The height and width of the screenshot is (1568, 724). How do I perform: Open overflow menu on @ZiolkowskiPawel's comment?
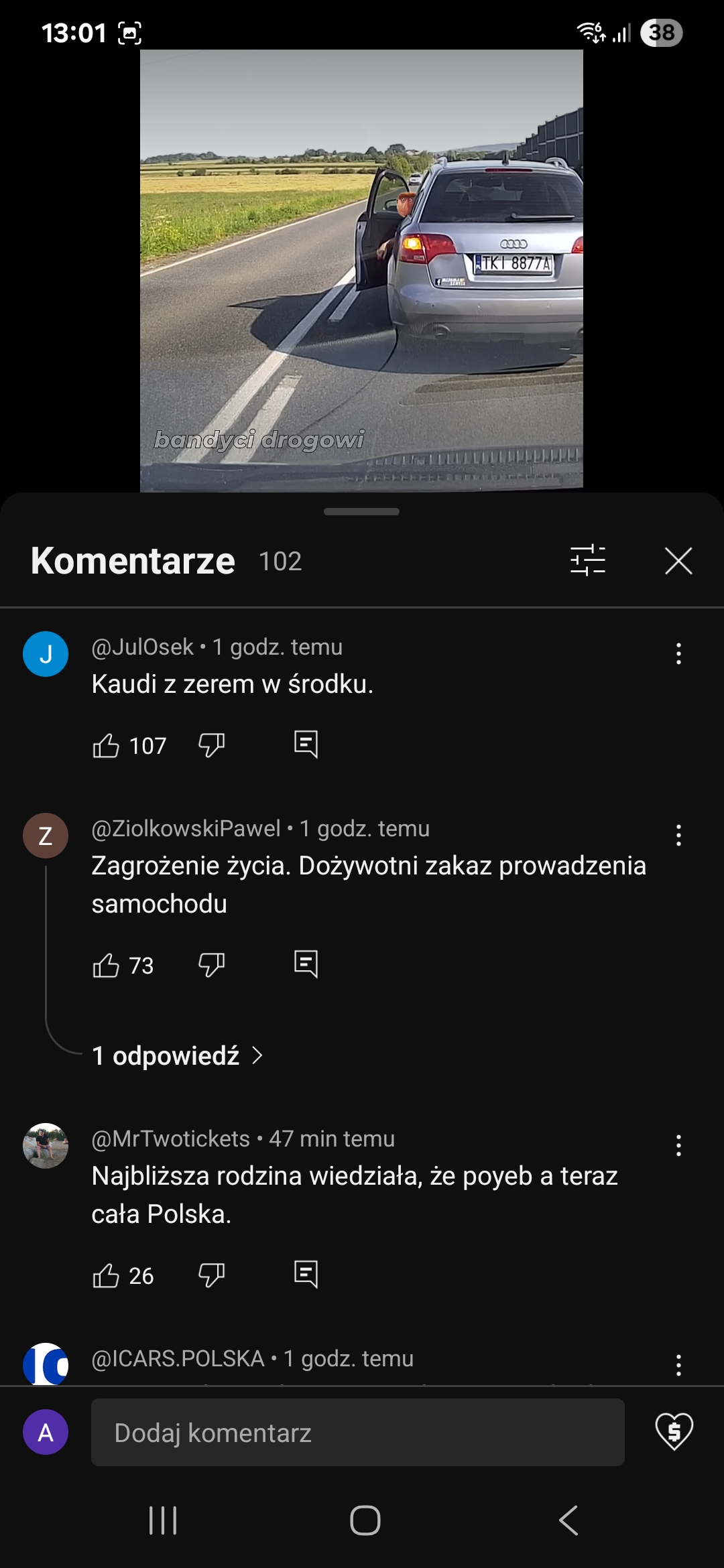[x=678, y=835]
